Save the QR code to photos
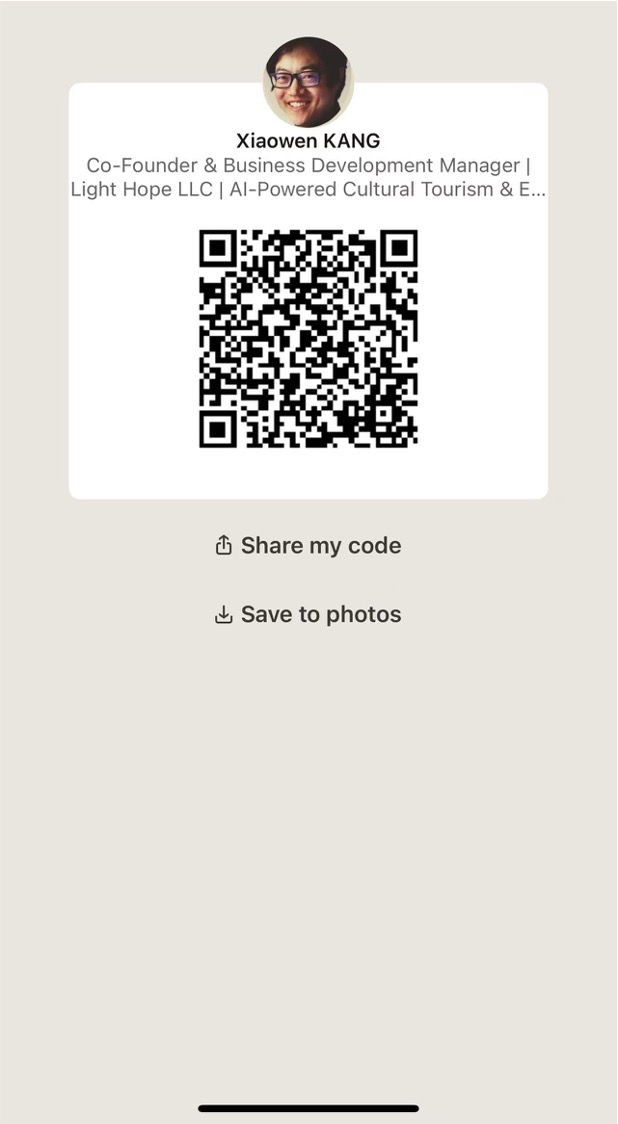Screen dimensions: 618x1124 pos(308,615)
